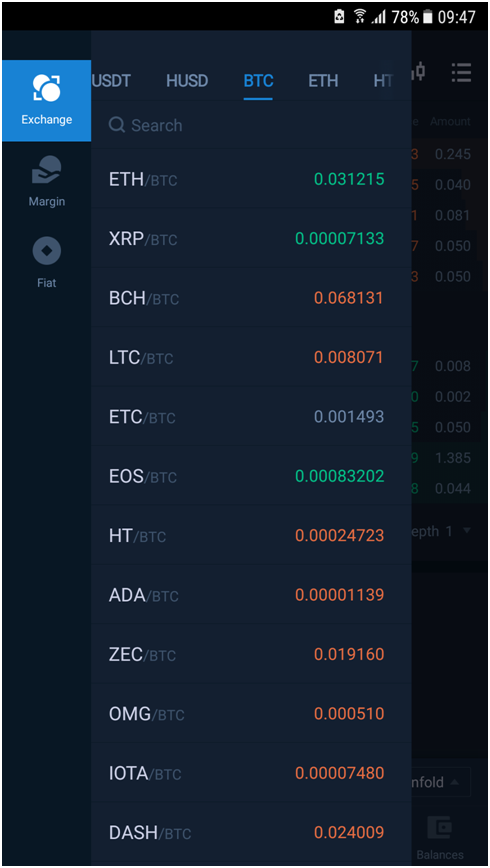
Task: Open the candlestick chart icon
Action: [x=419, y=72]
